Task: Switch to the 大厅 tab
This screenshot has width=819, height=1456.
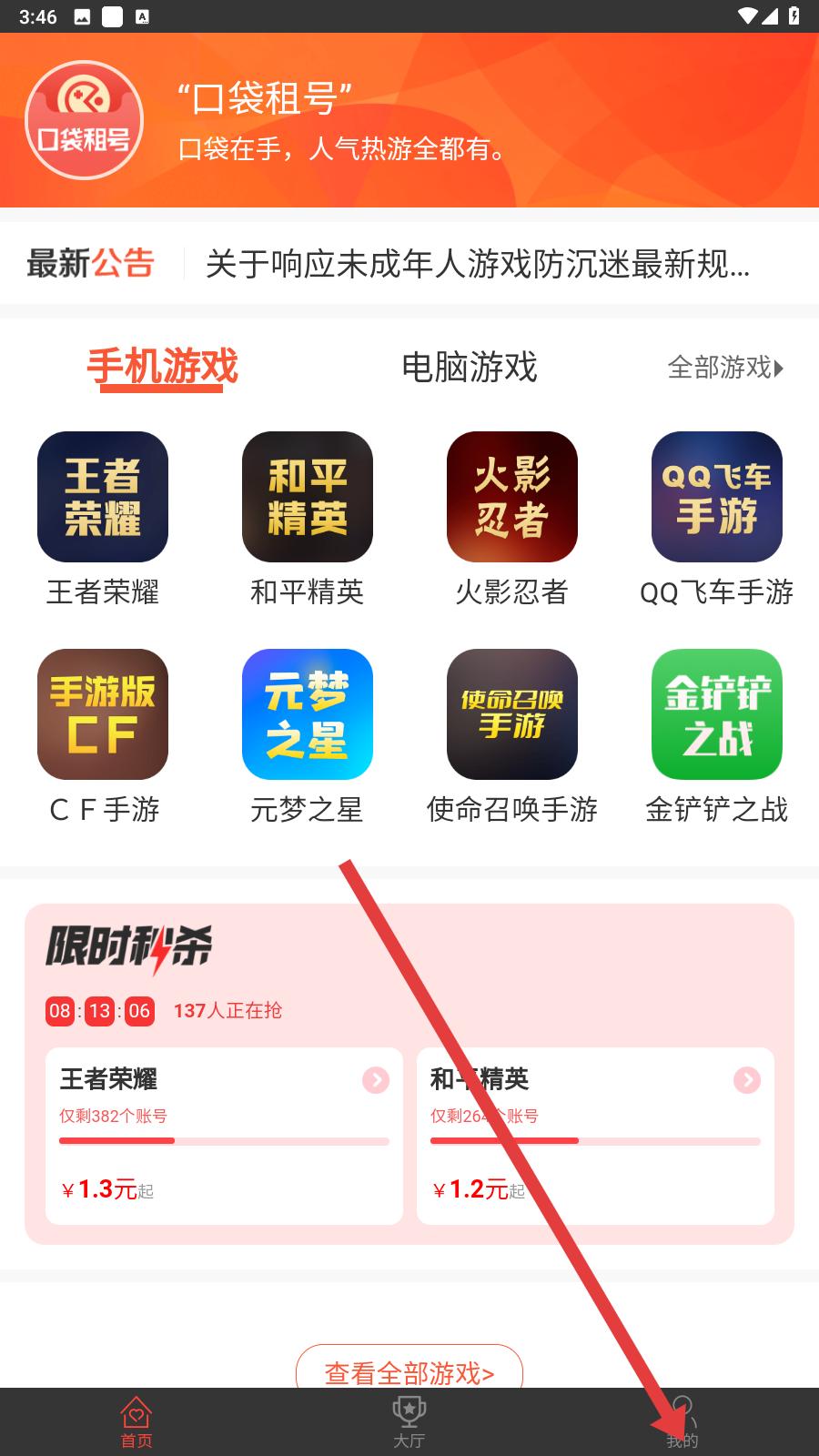Action: point(409,1422)
